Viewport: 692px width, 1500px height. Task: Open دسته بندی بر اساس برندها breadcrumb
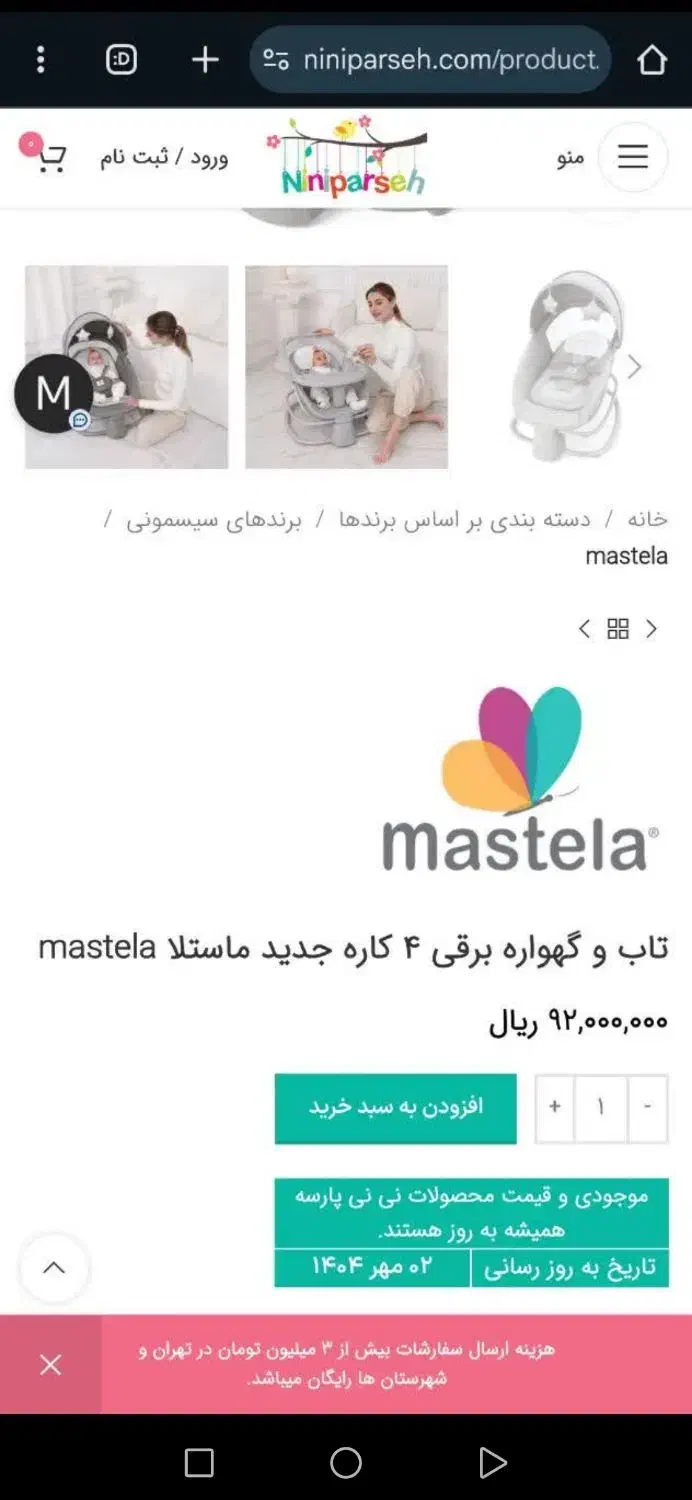[x=464, y=520]
